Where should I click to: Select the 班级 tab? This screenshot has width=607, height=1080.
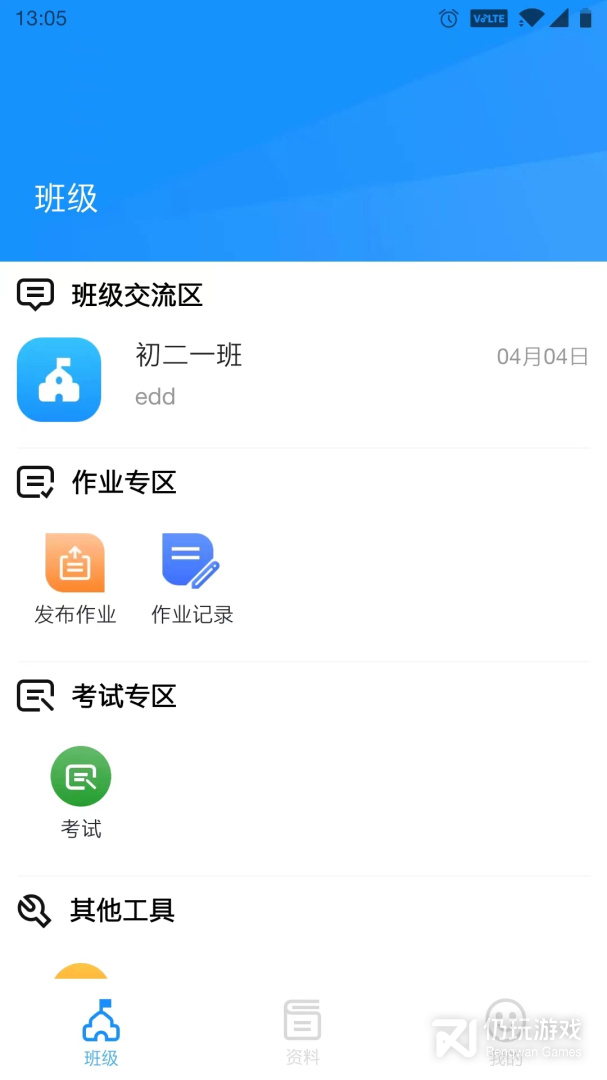(x=101, y=1032)
